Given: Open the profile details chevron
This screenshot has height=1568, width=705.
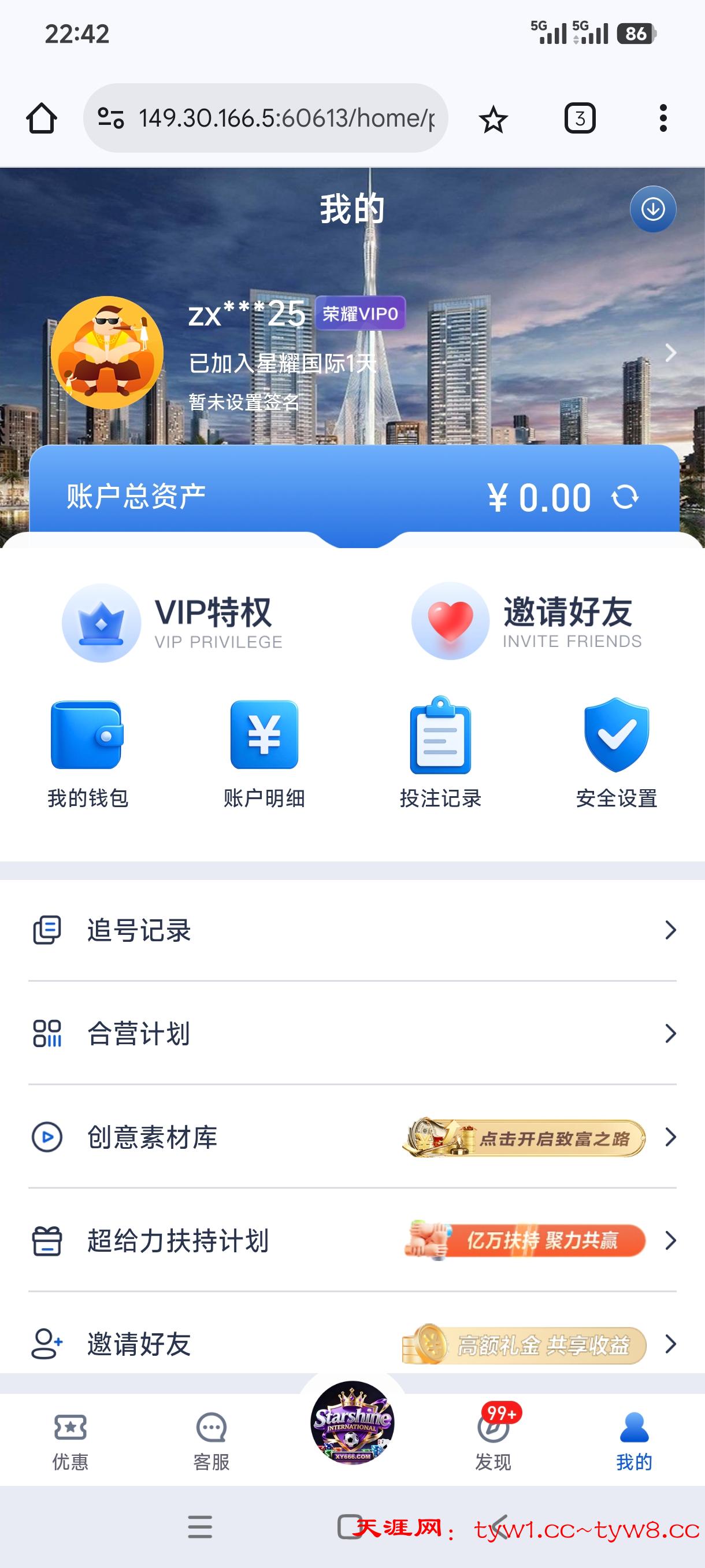Looking at the screenshot, I should 670,353.
